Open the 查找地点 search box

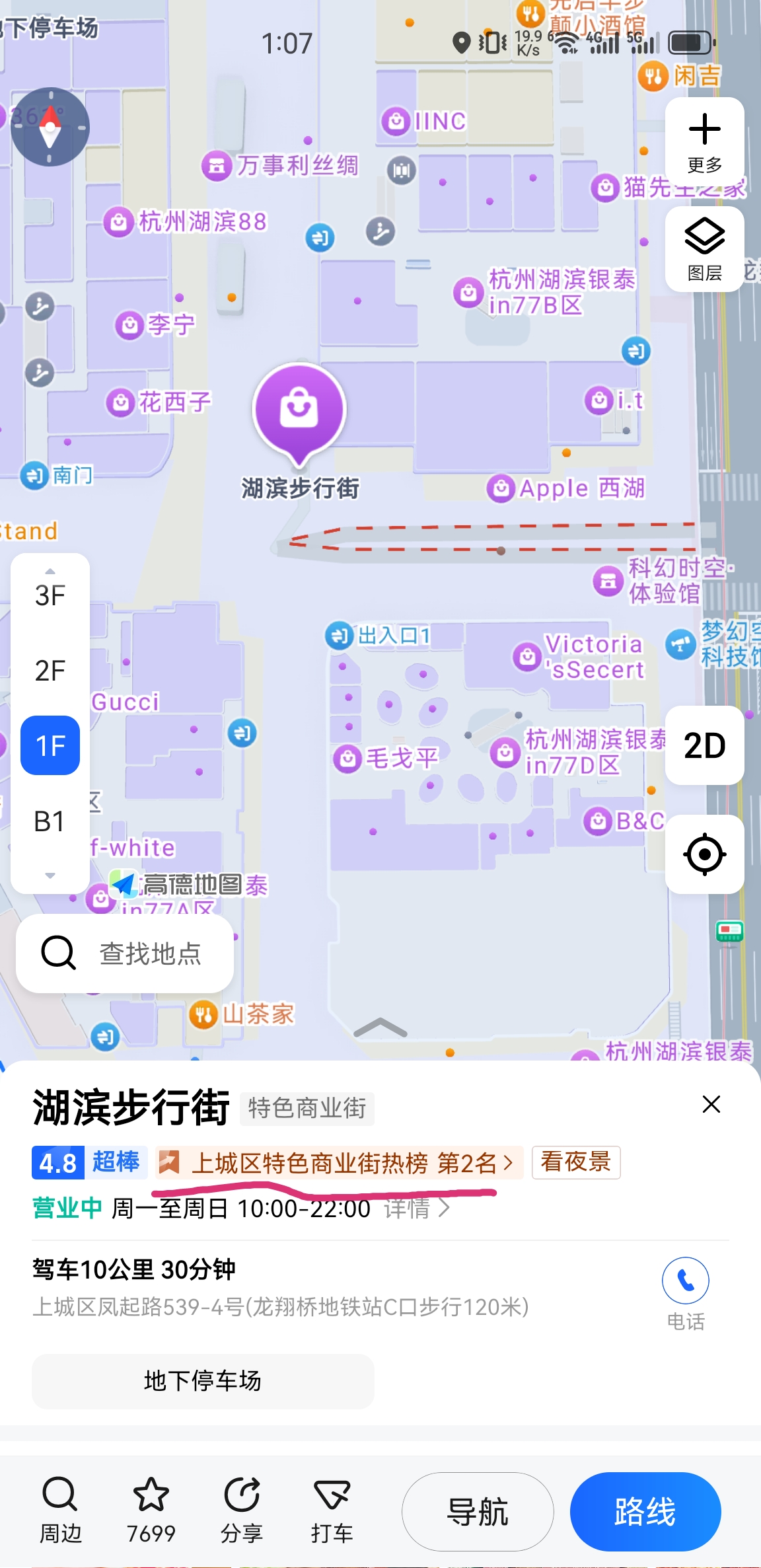[125, 953]
